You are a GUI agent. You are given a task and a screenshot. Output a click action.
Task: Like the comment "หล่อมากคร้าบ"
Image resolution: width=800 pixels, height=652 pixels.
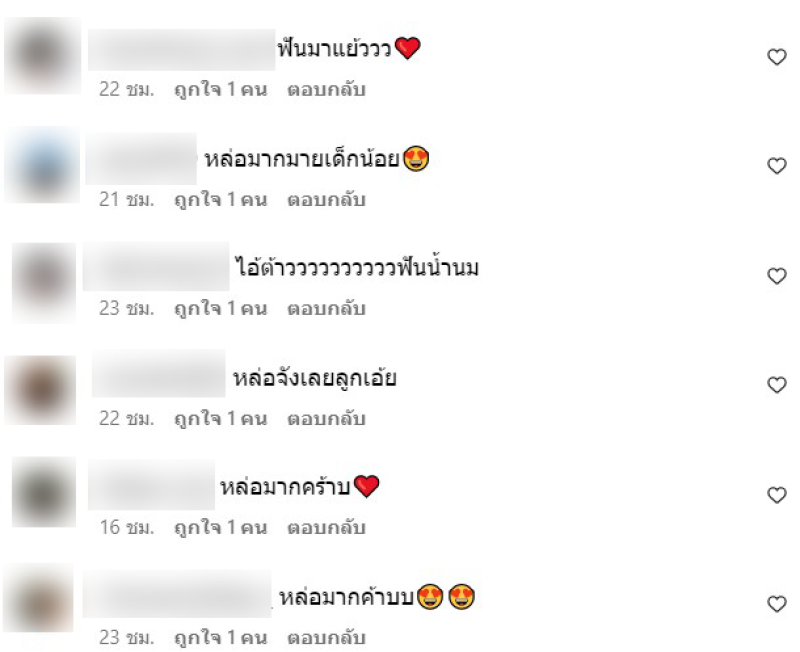click(776, 495)
